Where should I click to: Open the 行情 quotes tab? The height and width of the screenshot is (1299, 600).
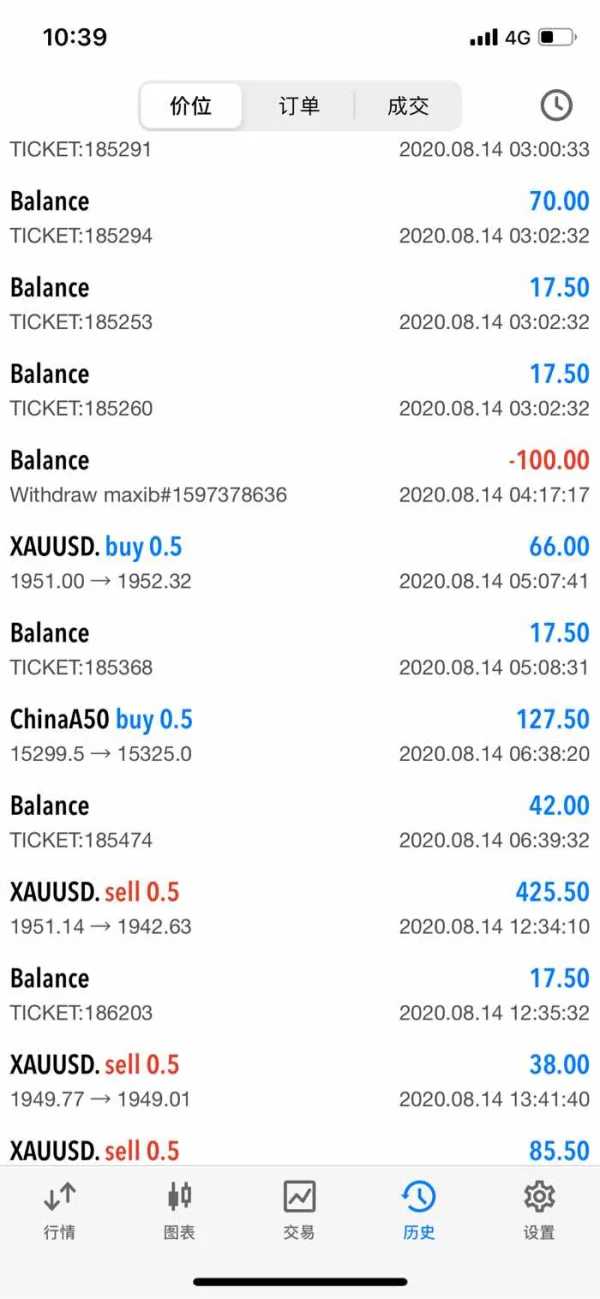tap(60, 1209)
